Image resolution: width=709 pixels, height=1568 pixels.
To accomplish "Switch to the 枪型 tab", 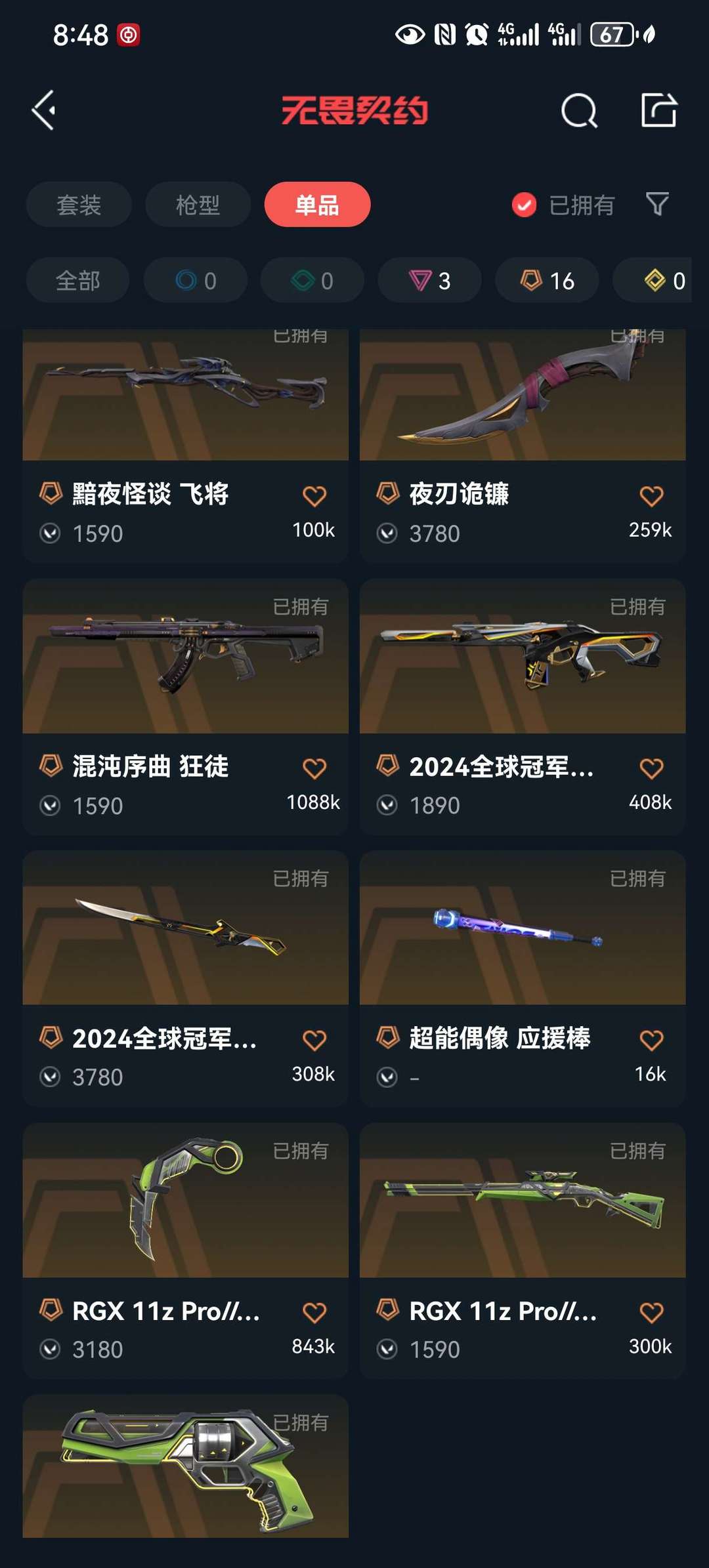I will [198, 205].
